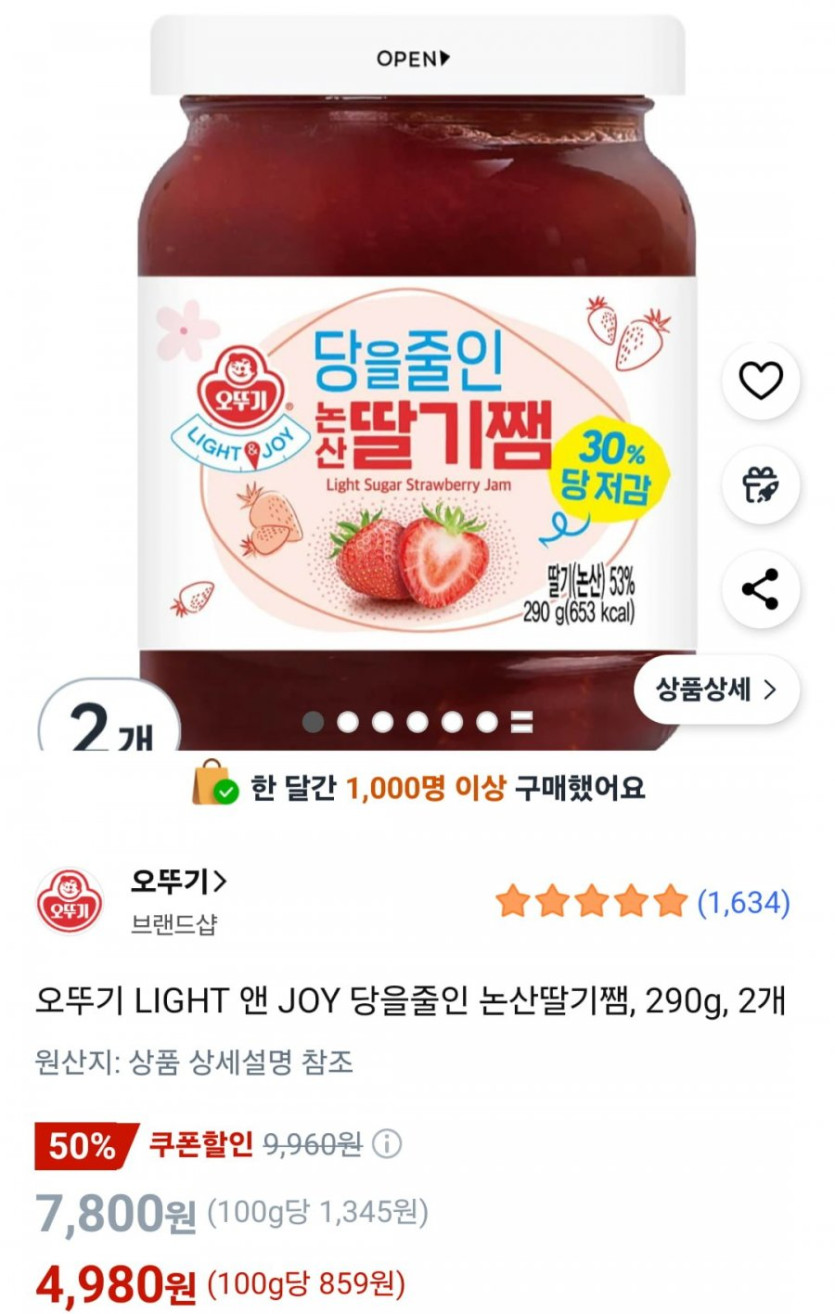Image resolution: width=835 pixels, height=1314 pixels.
Task: View the 1,634 customer reviews
Action: click(x=742, y=903)
